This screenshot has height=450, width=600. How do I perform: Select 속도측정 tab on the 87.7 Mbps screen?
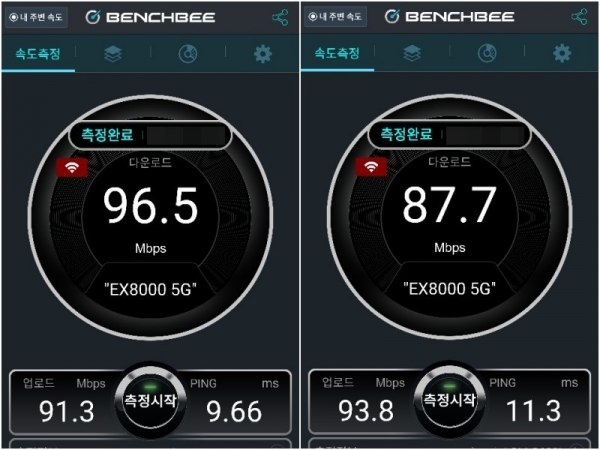(337, 53)
